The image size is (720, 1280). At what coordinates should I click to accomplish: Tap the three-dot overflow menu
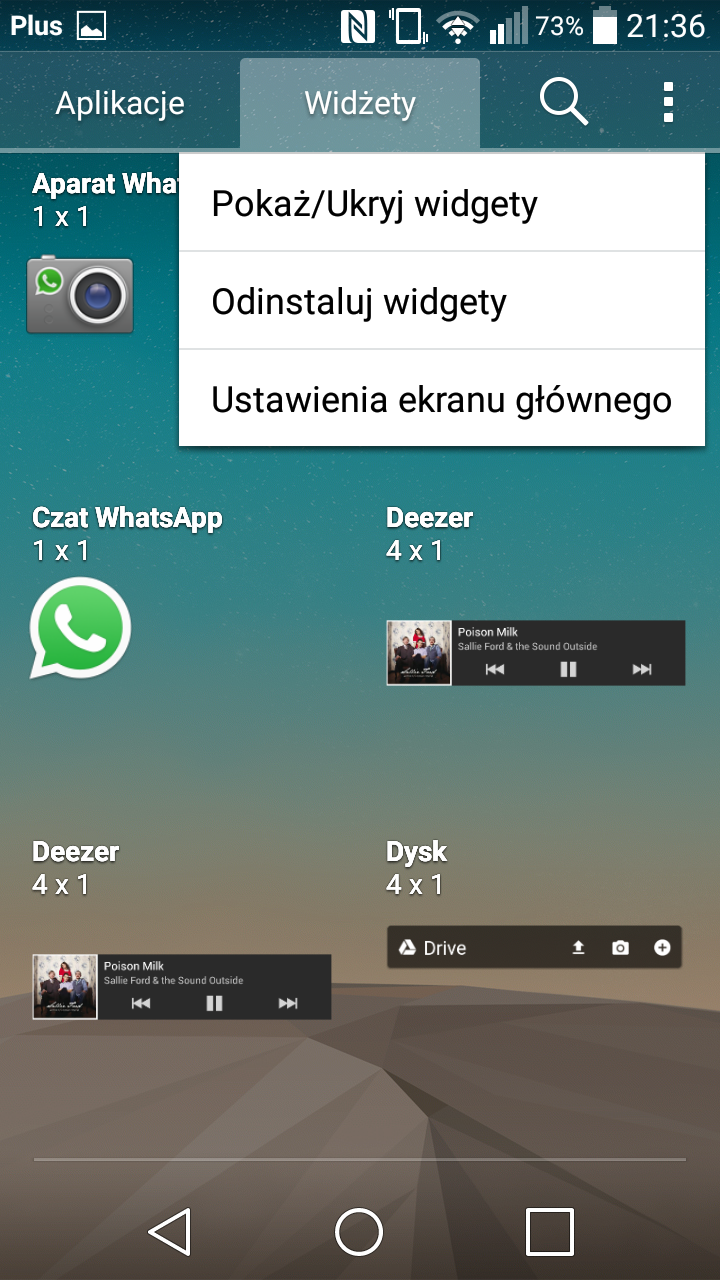point(668,102)
